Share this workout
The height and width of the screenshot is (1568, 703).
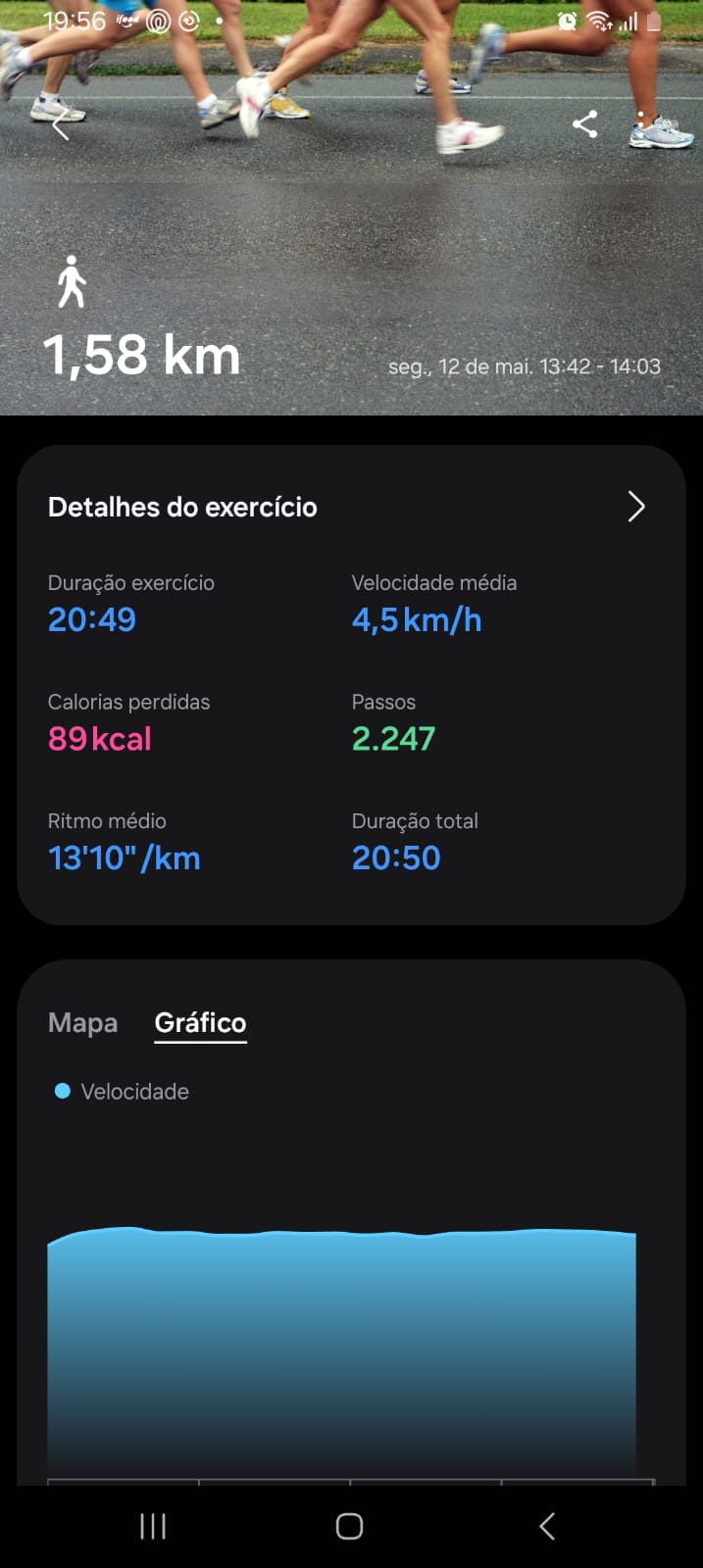pyautogui.click(x=585, y=124)
